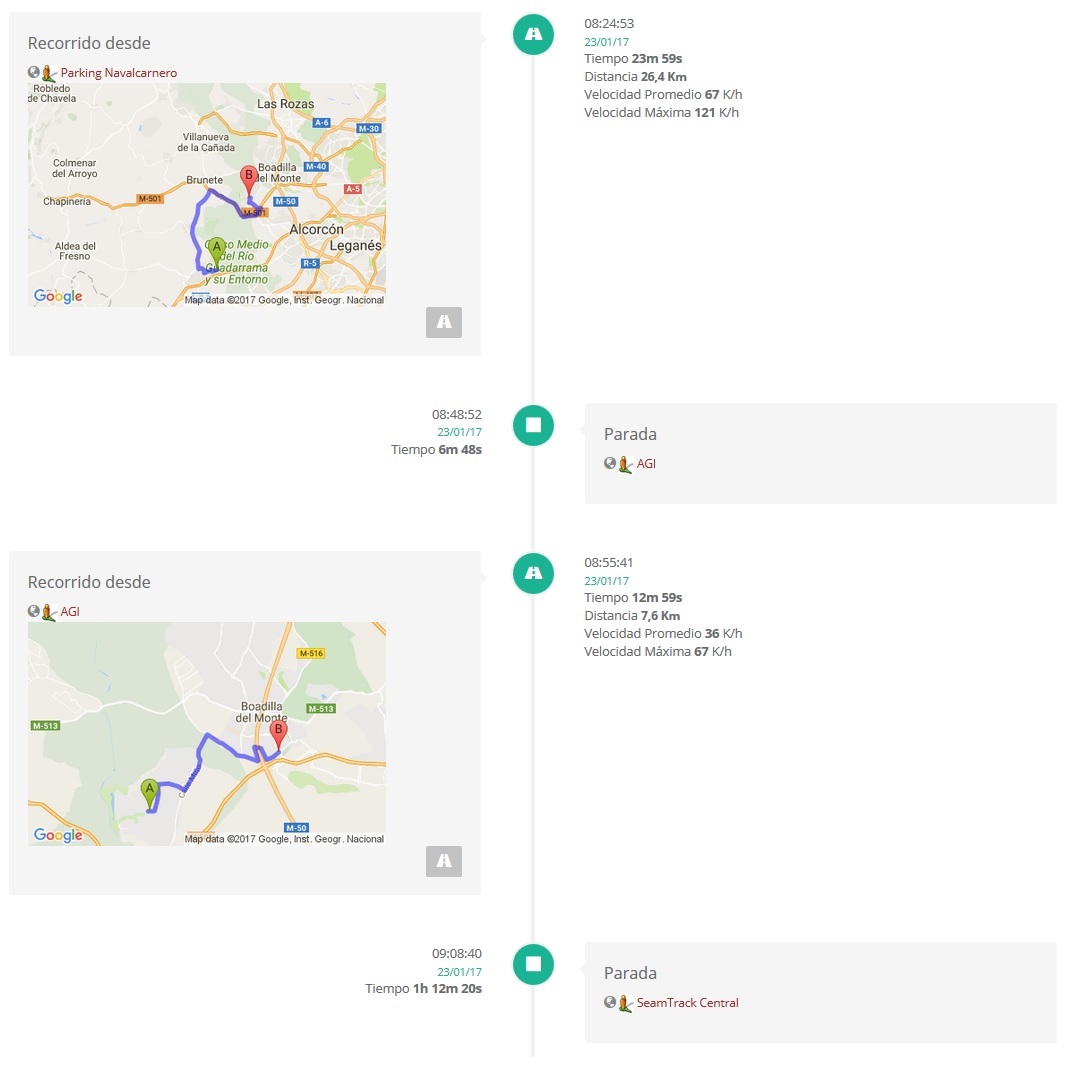Tap the road button under the AGI map
The width and height of the screenshot is (1077, 1065).
pos(444,861)
